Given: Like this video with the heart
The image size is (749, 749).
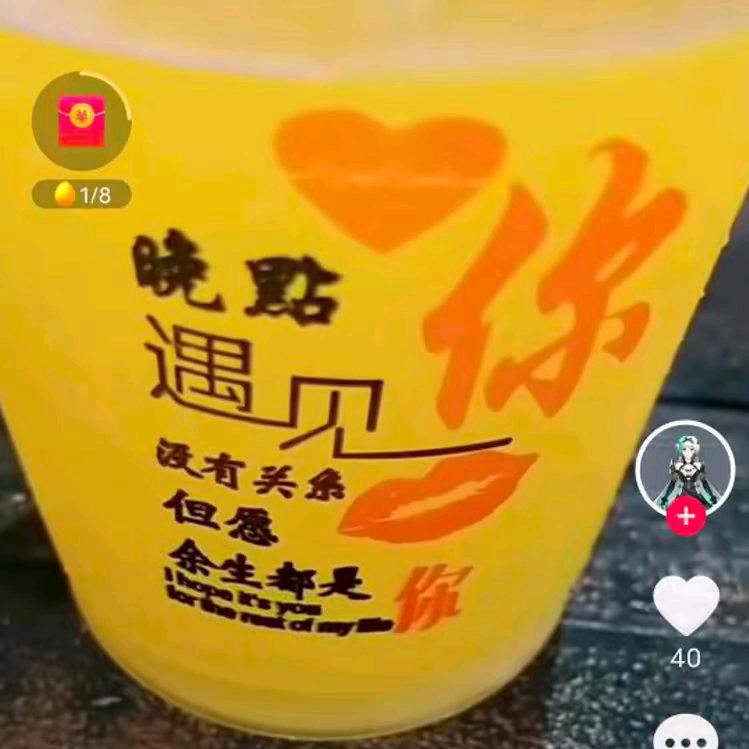Looking at the screenshot, I should click(x=686, y=606).
